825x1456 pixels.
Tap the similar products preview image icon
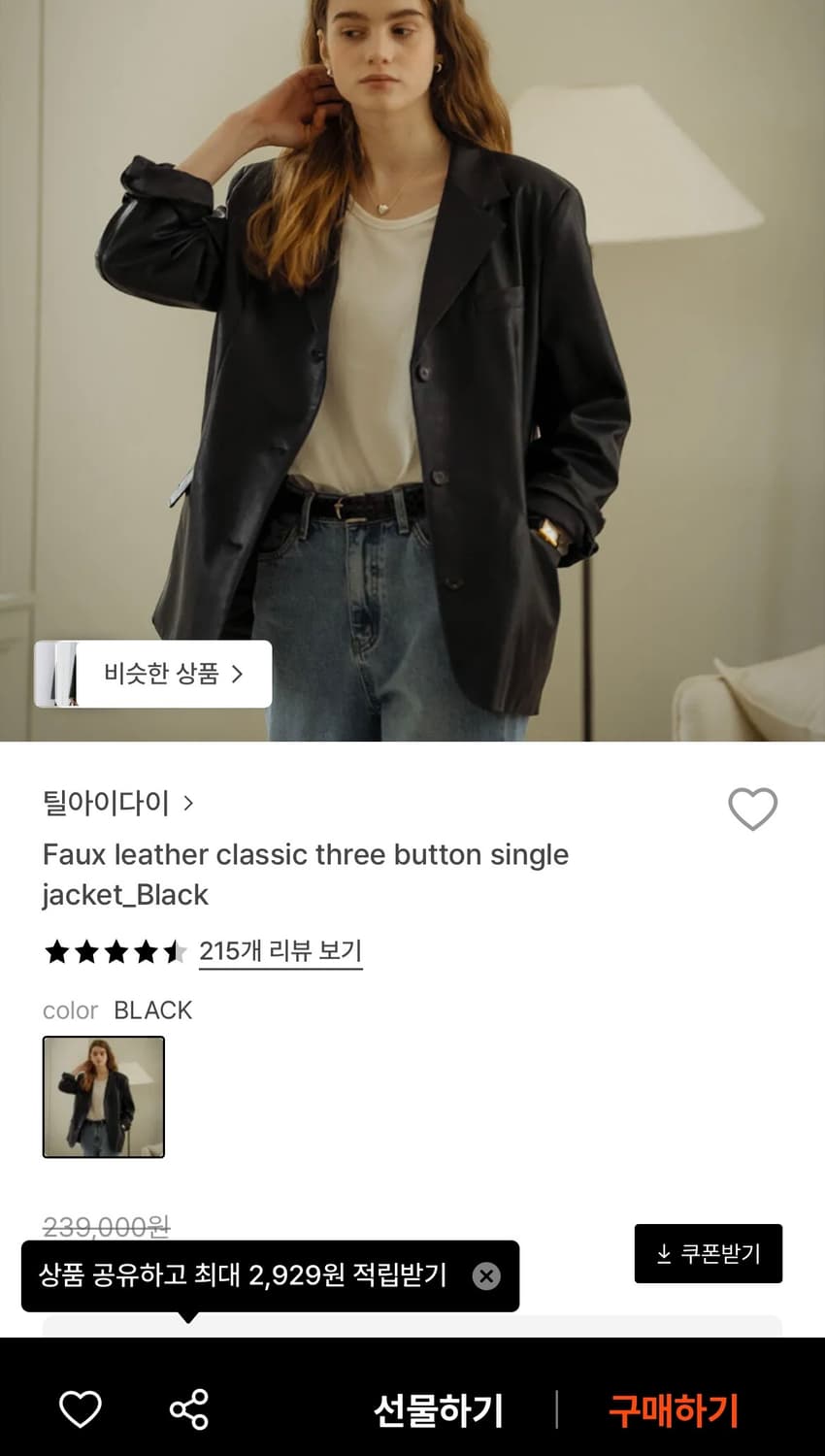tap(60, 674)
